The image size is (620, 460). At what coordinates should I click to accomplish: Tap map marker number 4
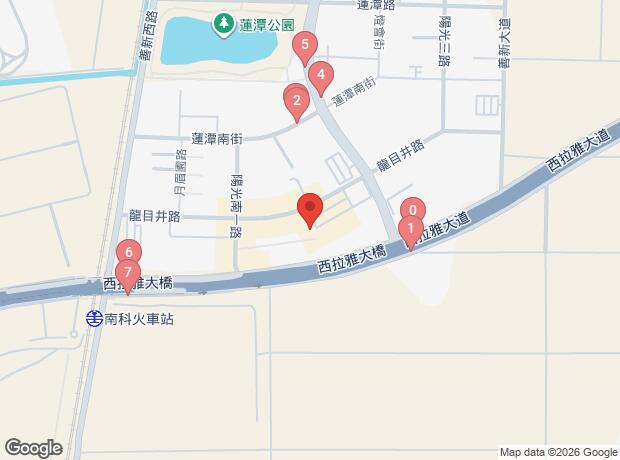[x=320, y=75]
